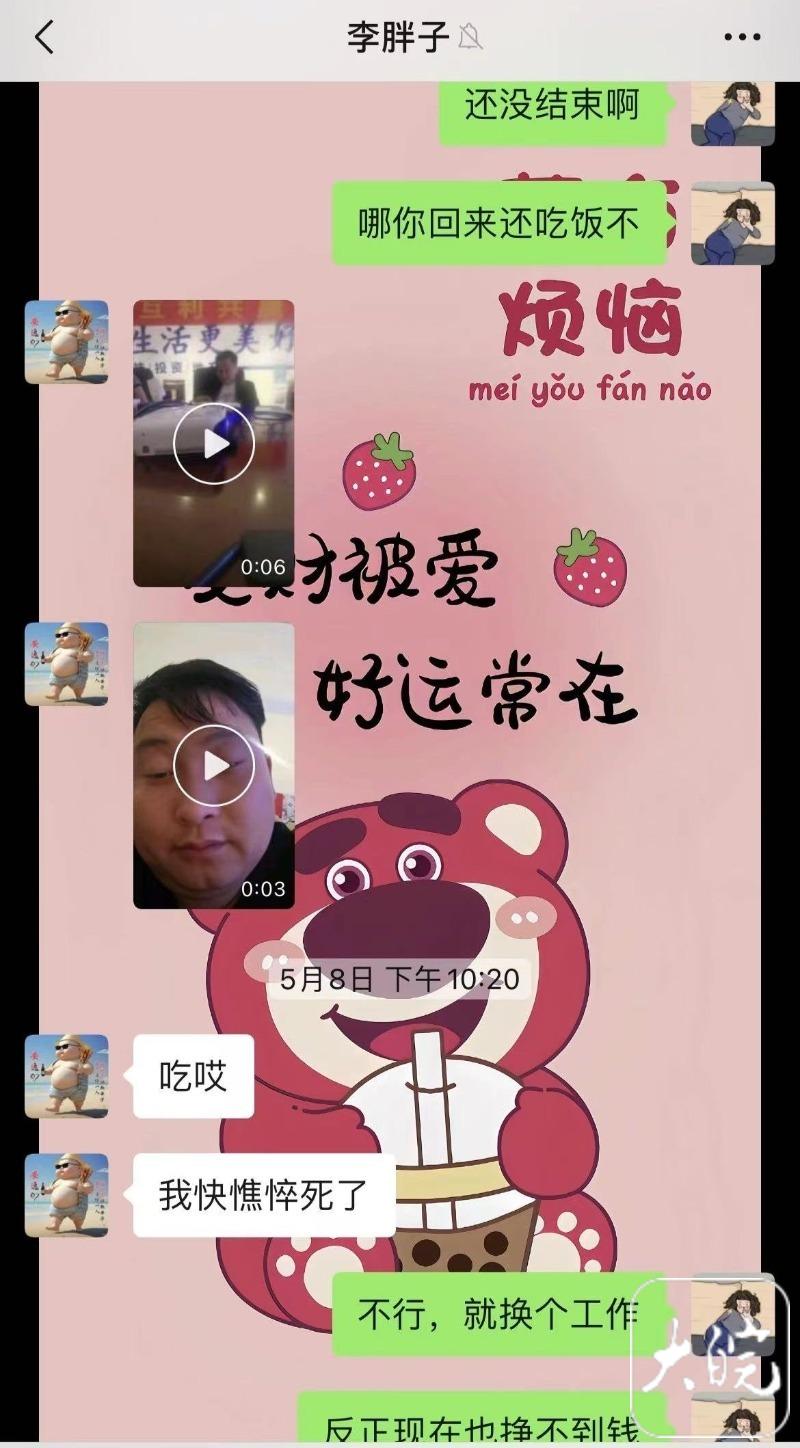Open the chat's three-dot menu
This screenshot has height=1448, width=800.
tap(742, 38)
